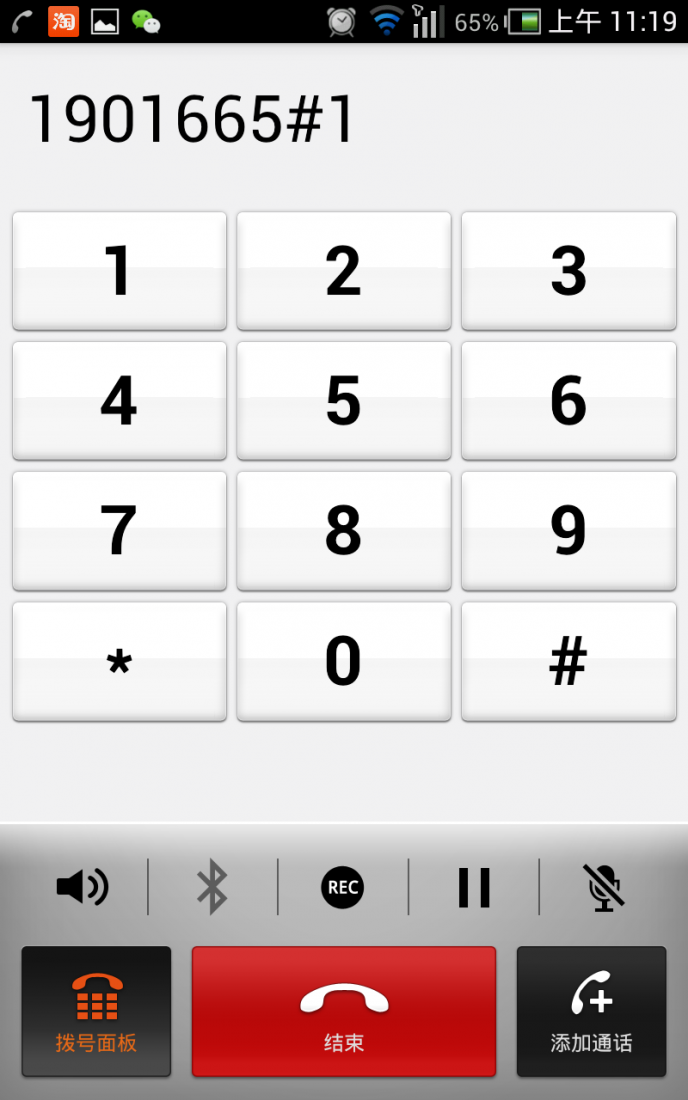Dial digit 4 on the keypad

[119, 400]
